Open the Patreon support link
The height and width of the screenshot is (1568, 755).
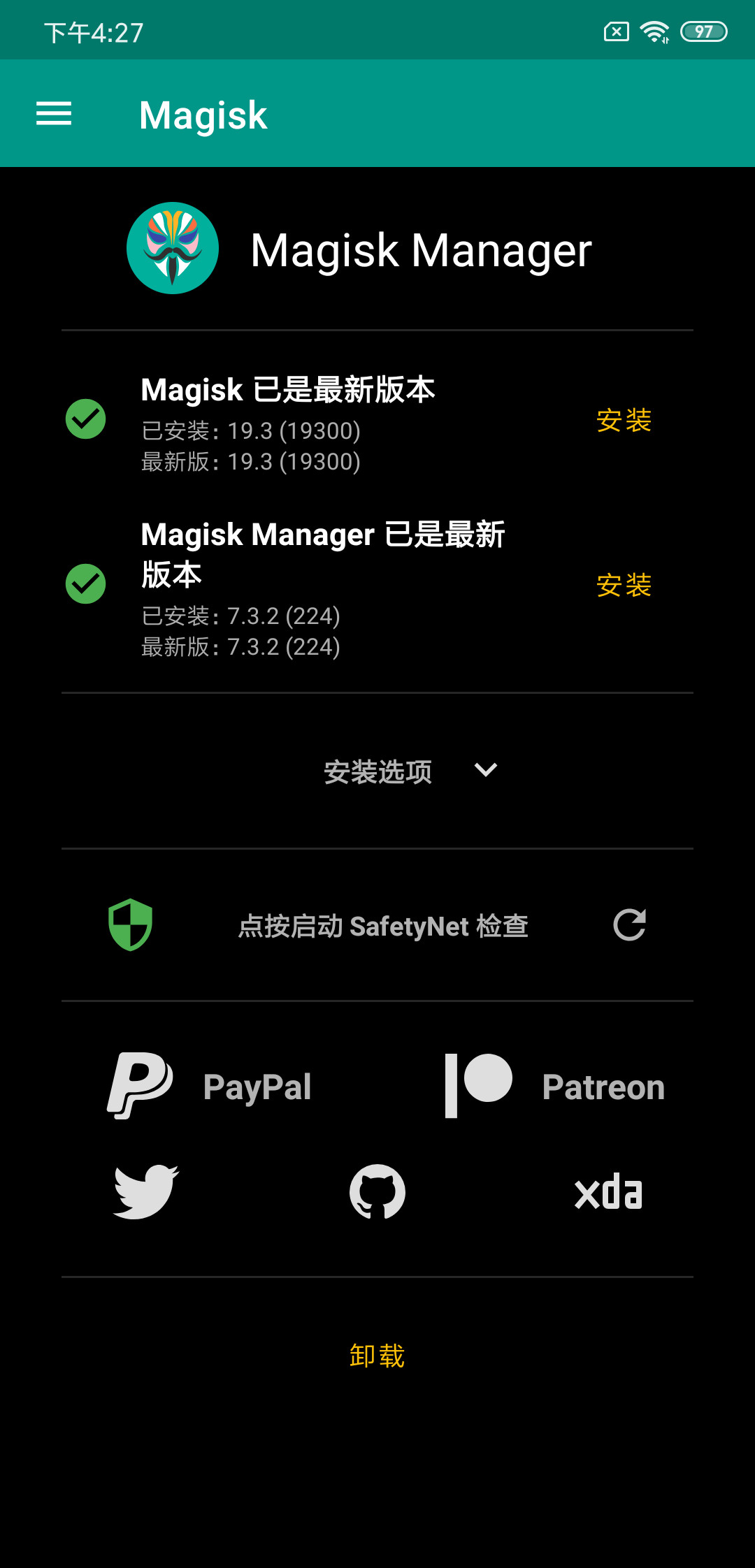pos(555,1086)
